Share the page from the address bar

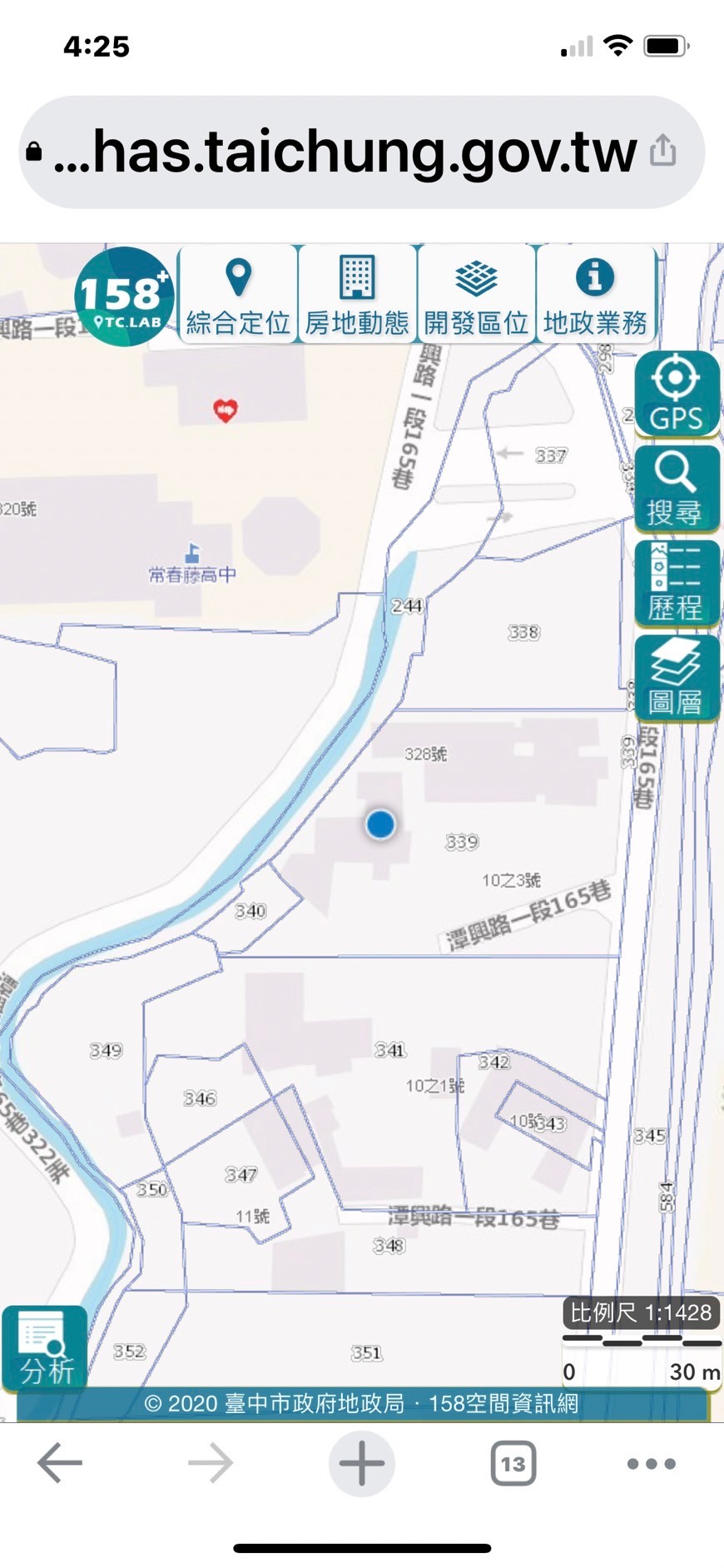click(662, 151)
